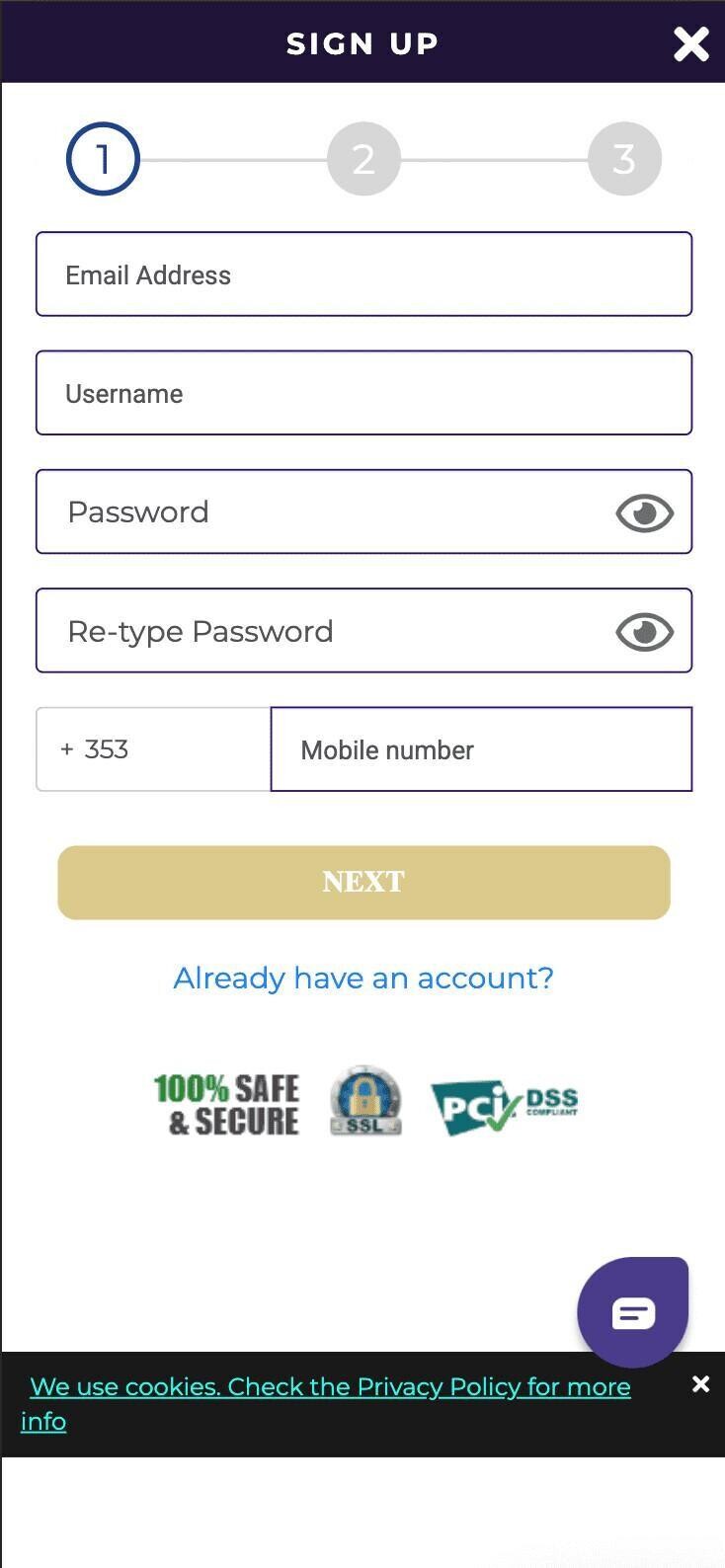Screen dimensions: 725x1568
Task: Click into the Email Address field
Action: tap(363, 274)
